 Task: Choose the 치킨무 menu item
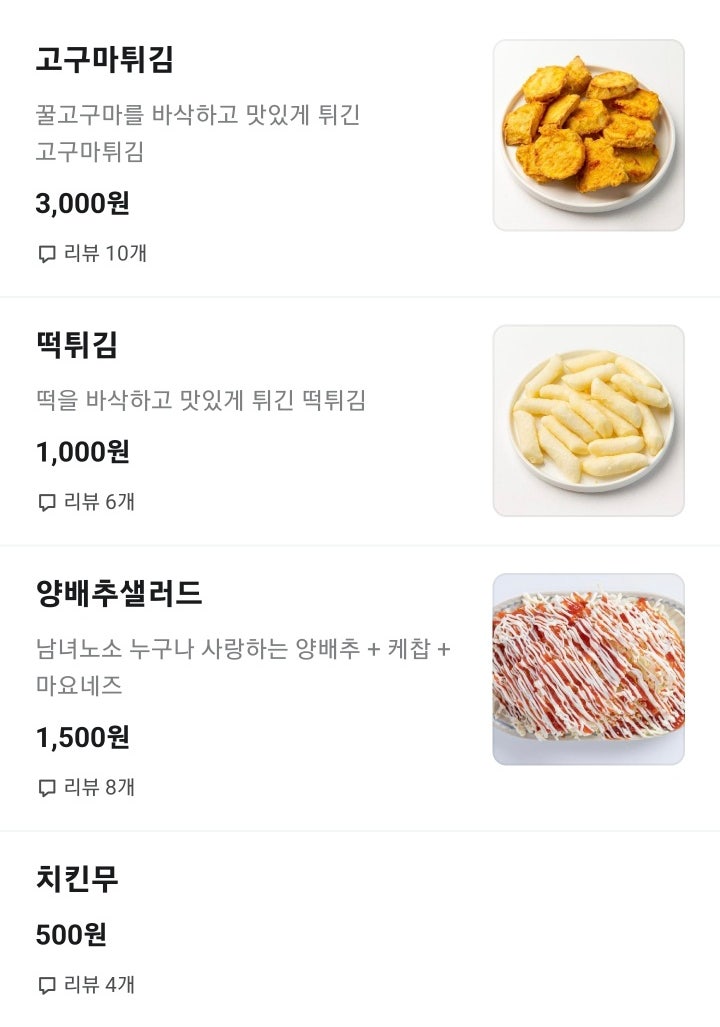[77, 880]
